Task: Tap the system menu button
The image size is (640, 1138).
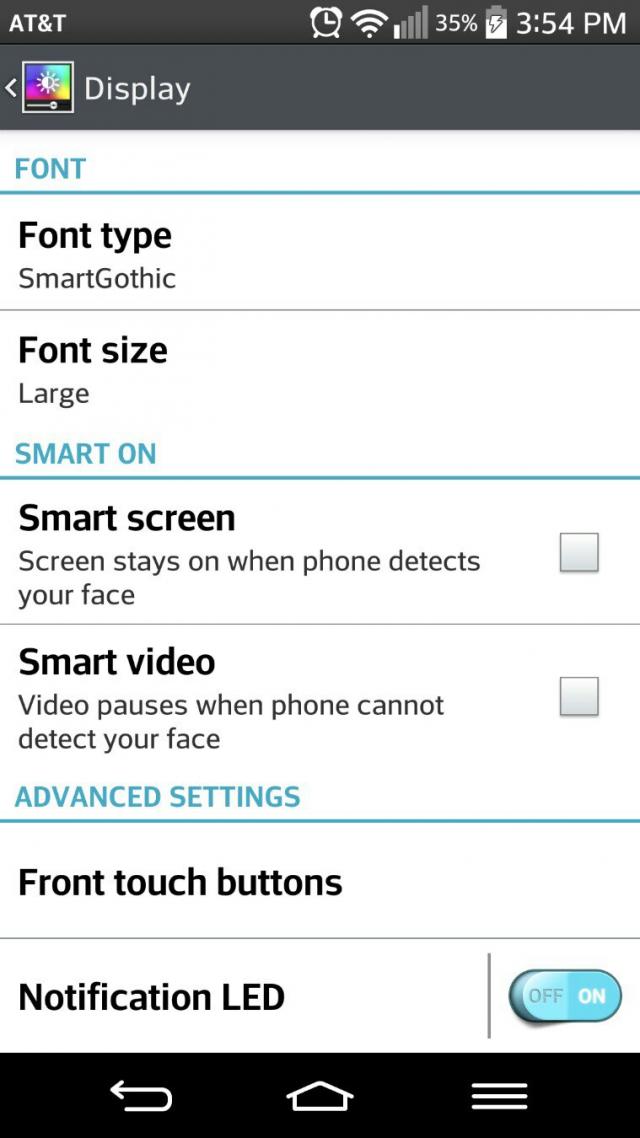Action: click(499, 1095)
